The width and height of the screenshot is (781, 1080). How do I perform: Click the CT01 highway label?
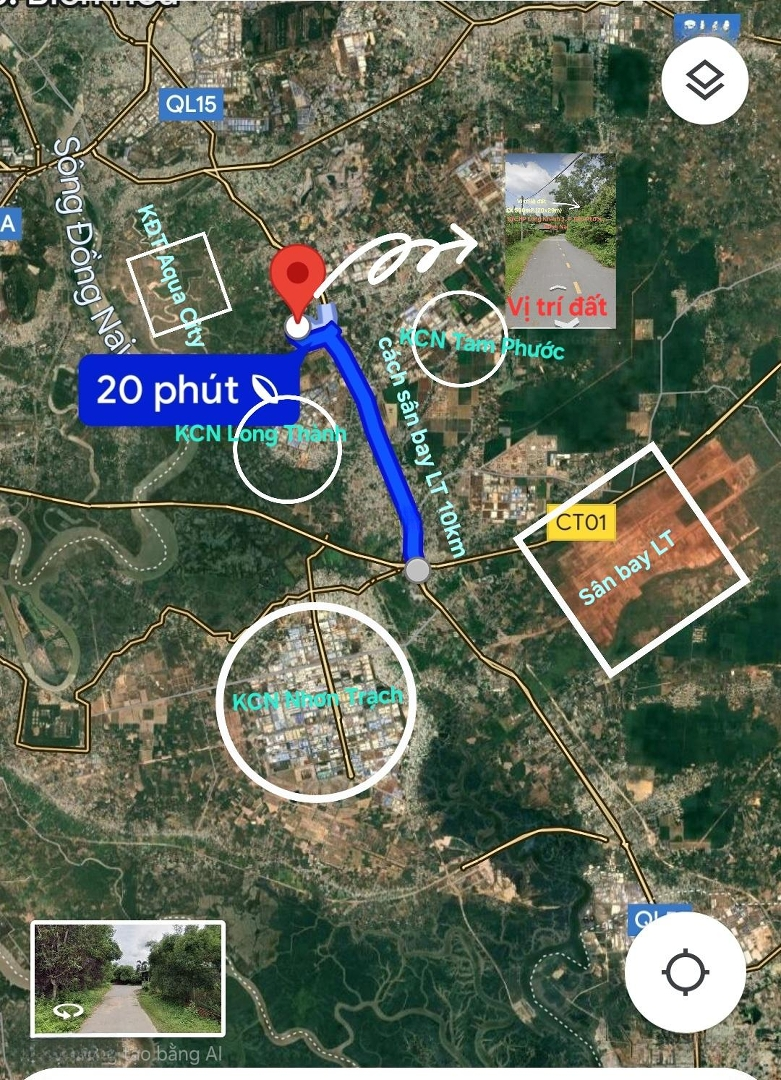coord(583,522)
